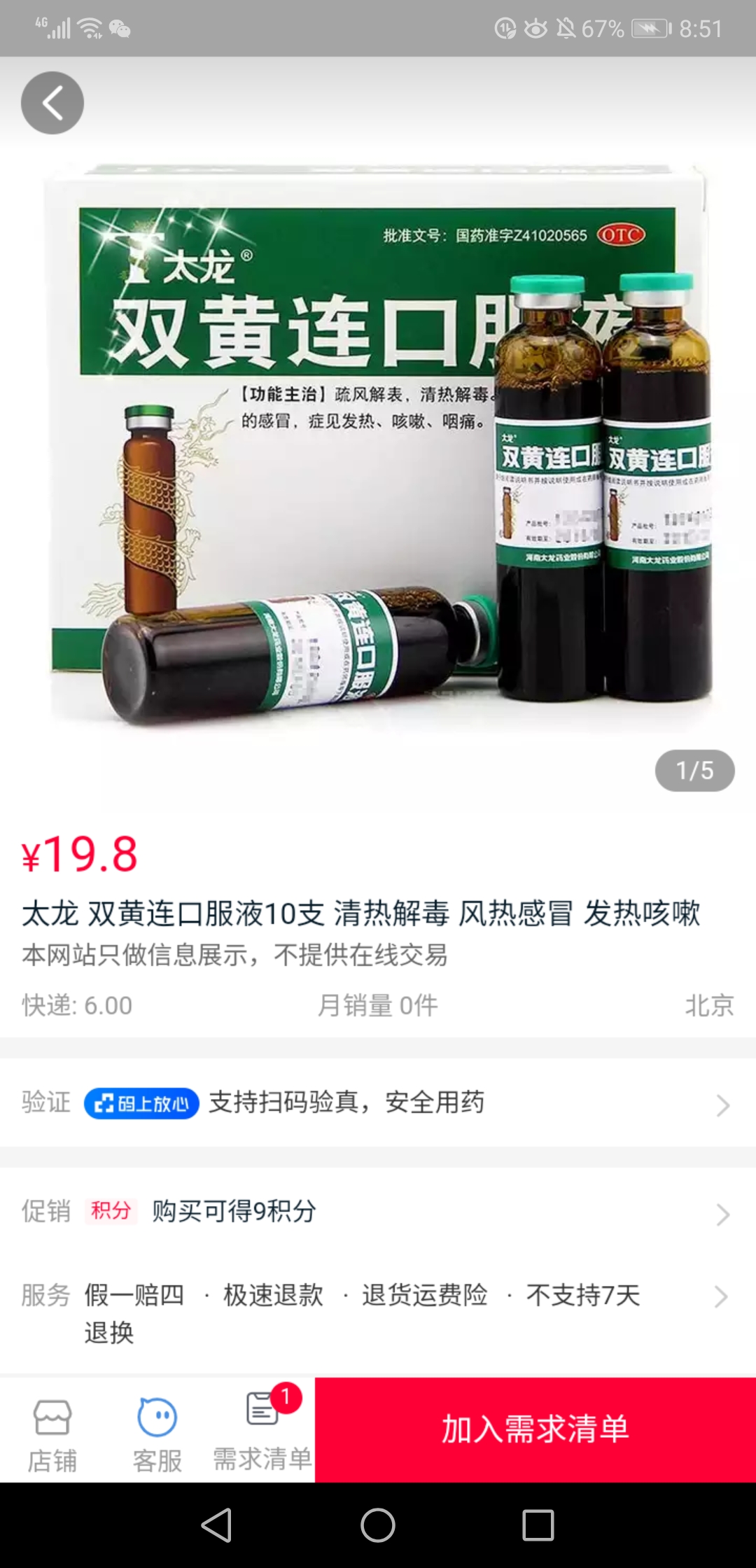Image resolution: width=756 pixels, height=1568 pixels.
Task: Select the product title text
Action: pos(360,913)
